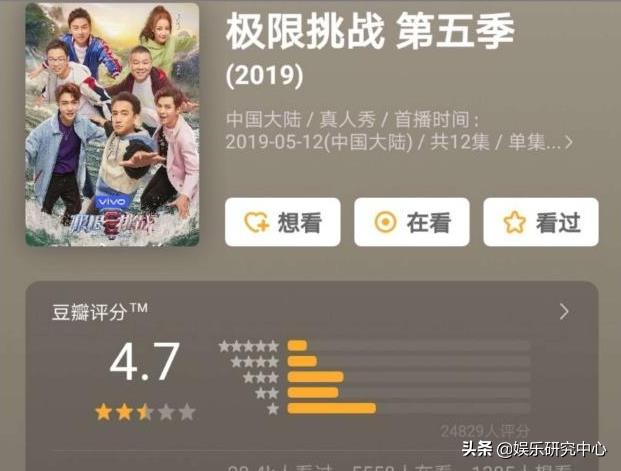
Task: View the 极限挑战 poster image
Action: pyautogui.click(x=112, y=124)
